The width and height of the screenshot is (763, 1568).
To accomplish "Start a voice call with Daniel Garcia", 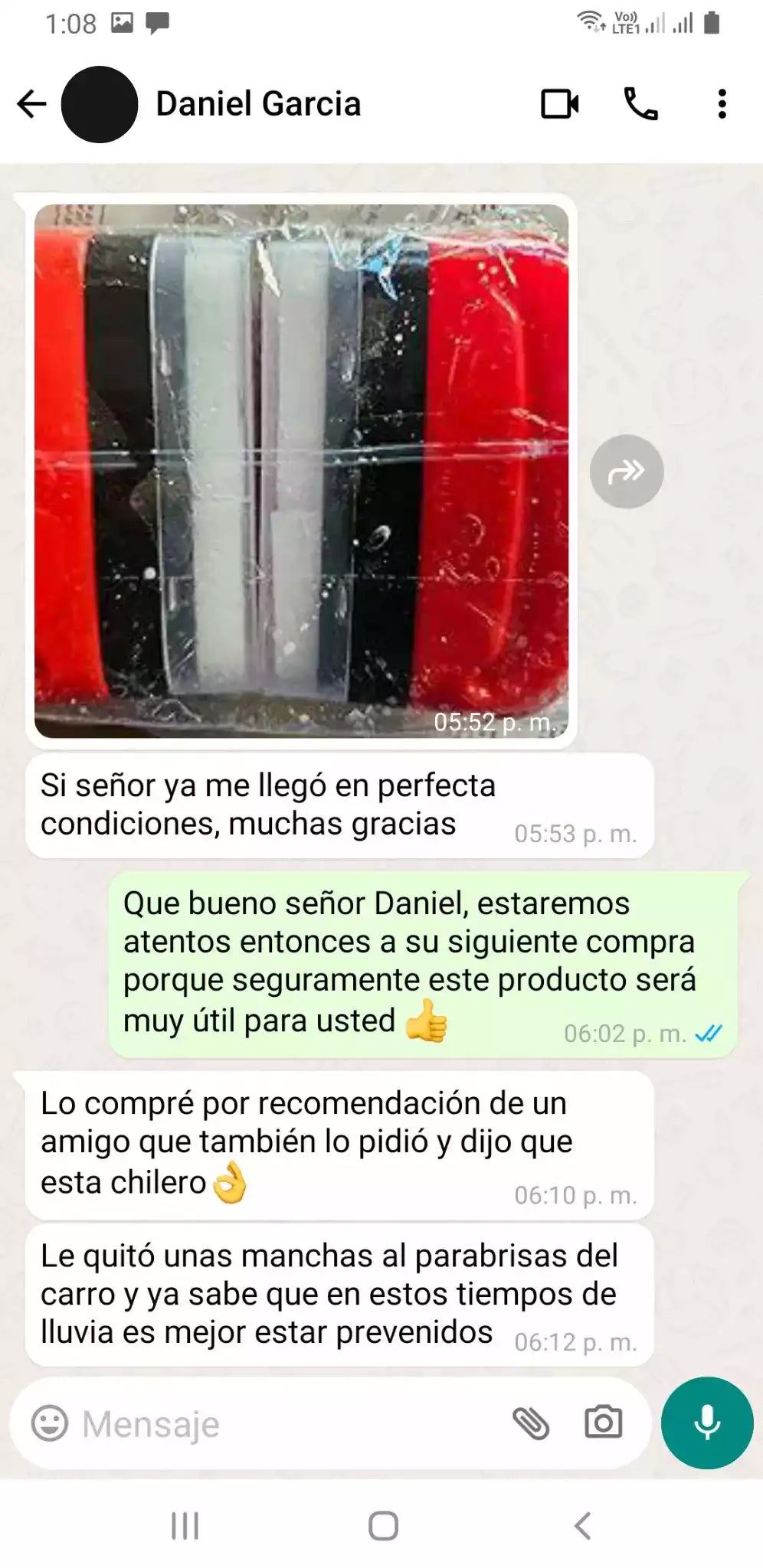I will click(x=641, y=104).
